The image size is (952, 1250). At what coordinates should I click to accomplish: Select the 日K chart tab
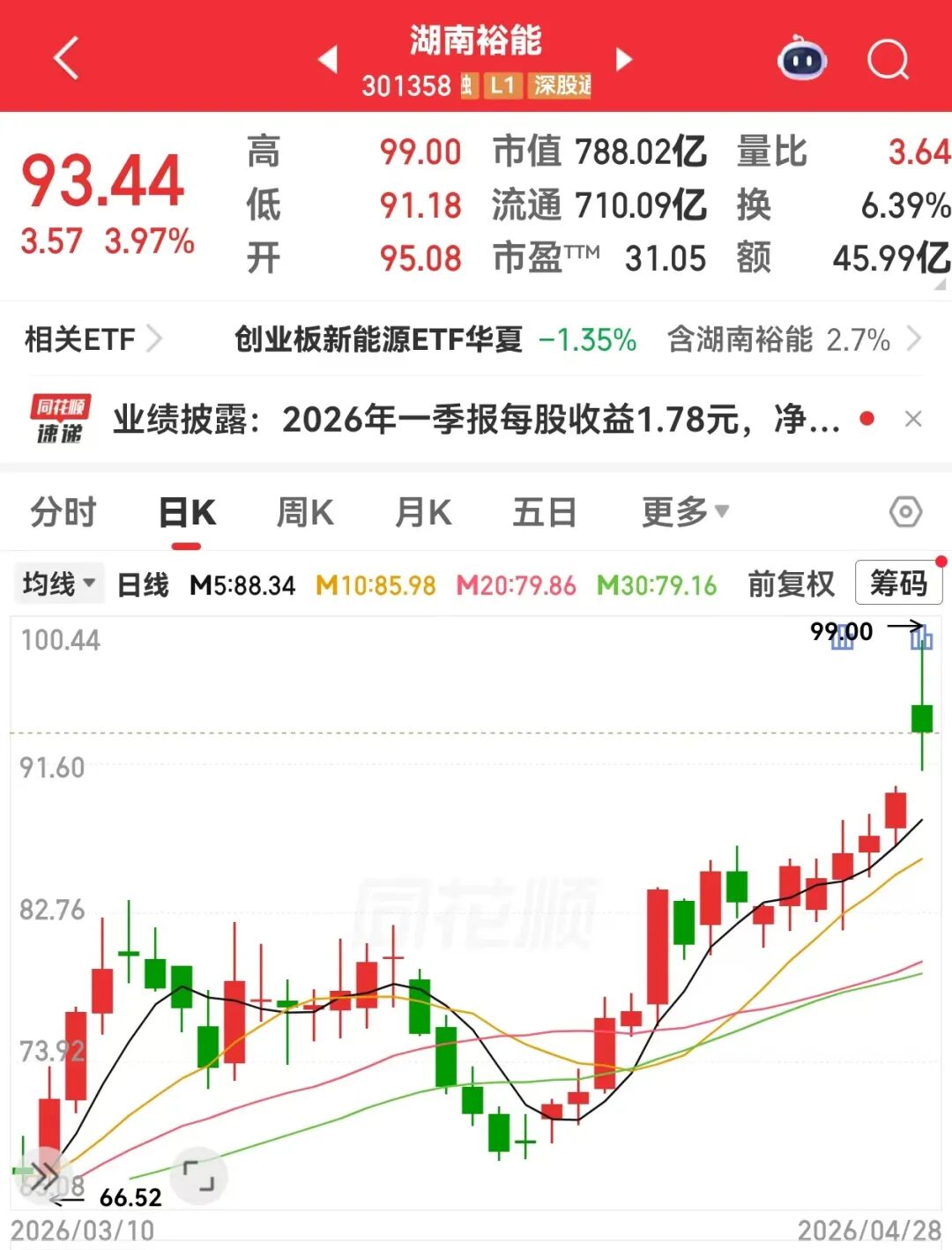click(187, 512)
